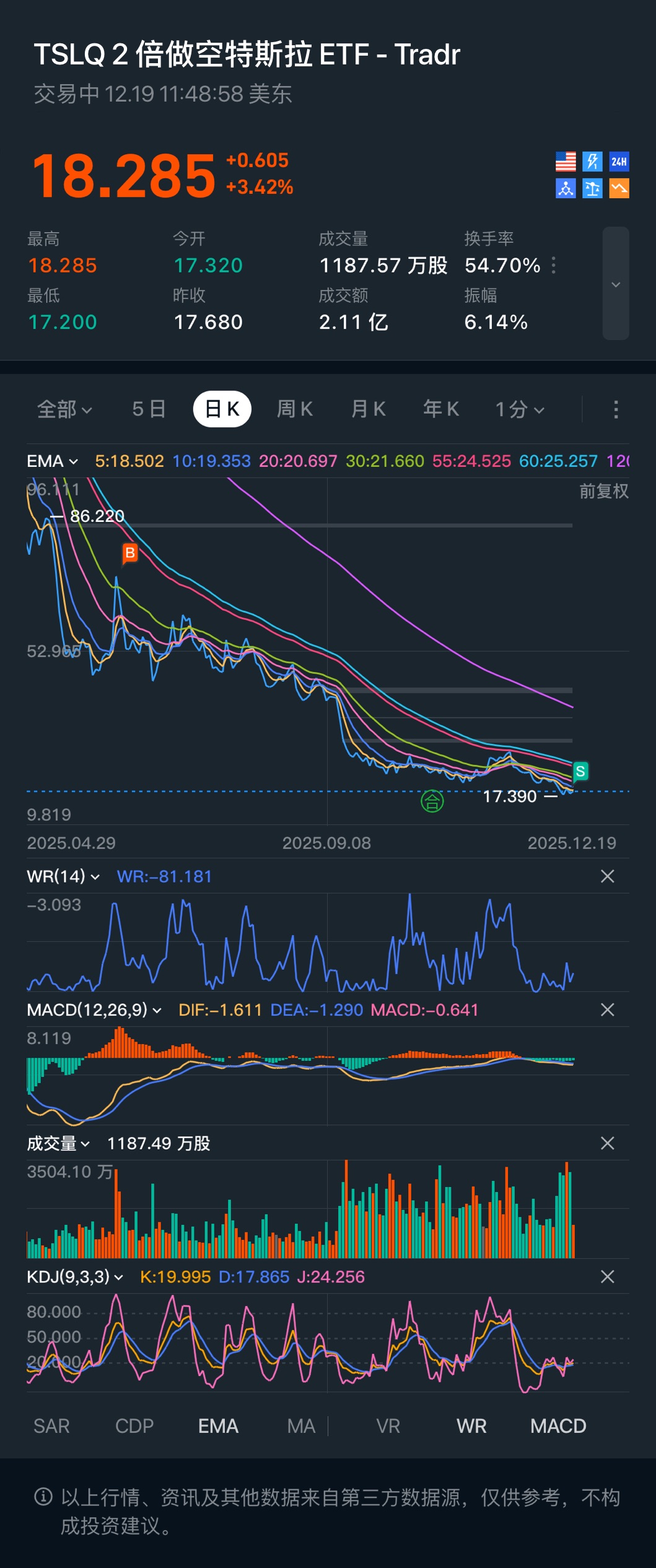Change the EMA main indicator dropdown

[x=53, y=461]
